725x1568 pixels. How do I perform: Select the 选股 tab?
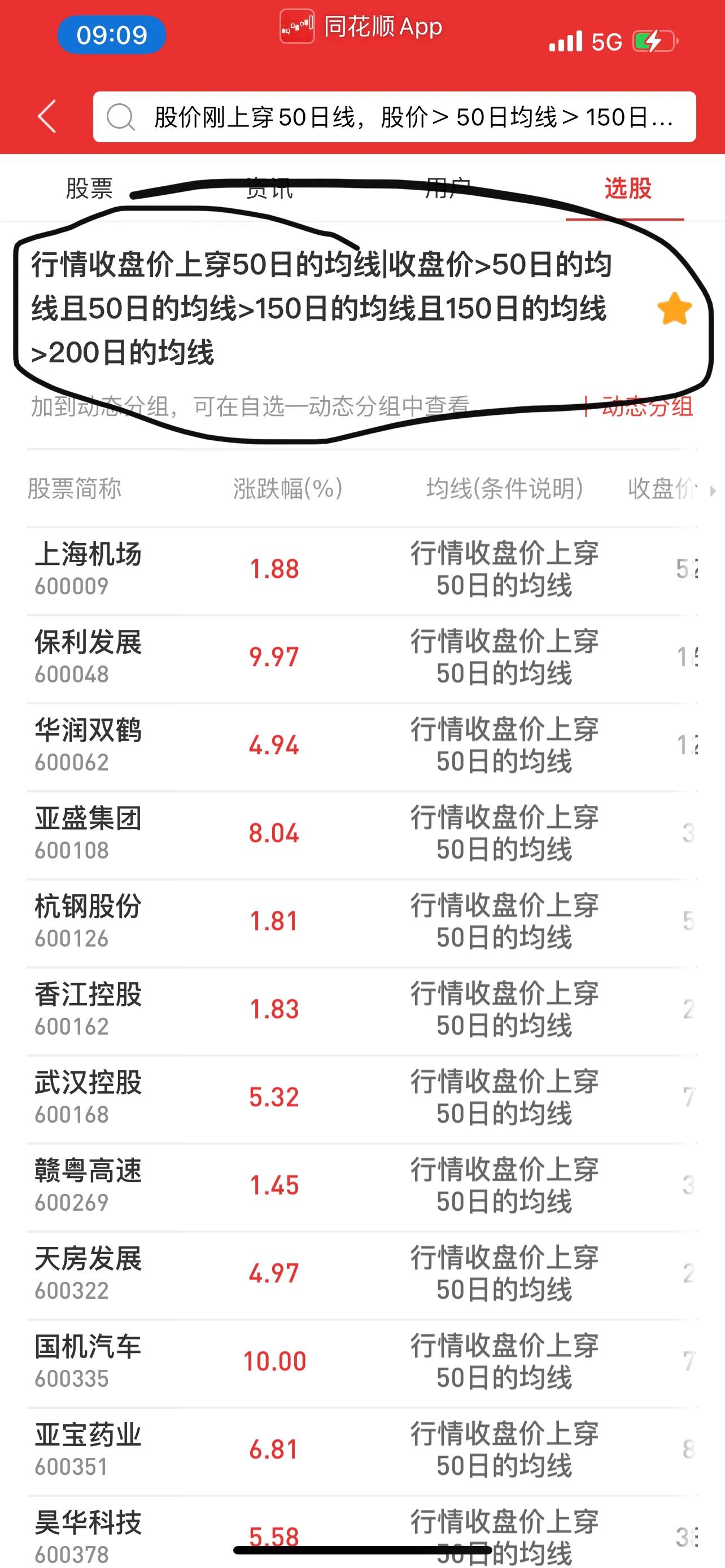(627, 188)
